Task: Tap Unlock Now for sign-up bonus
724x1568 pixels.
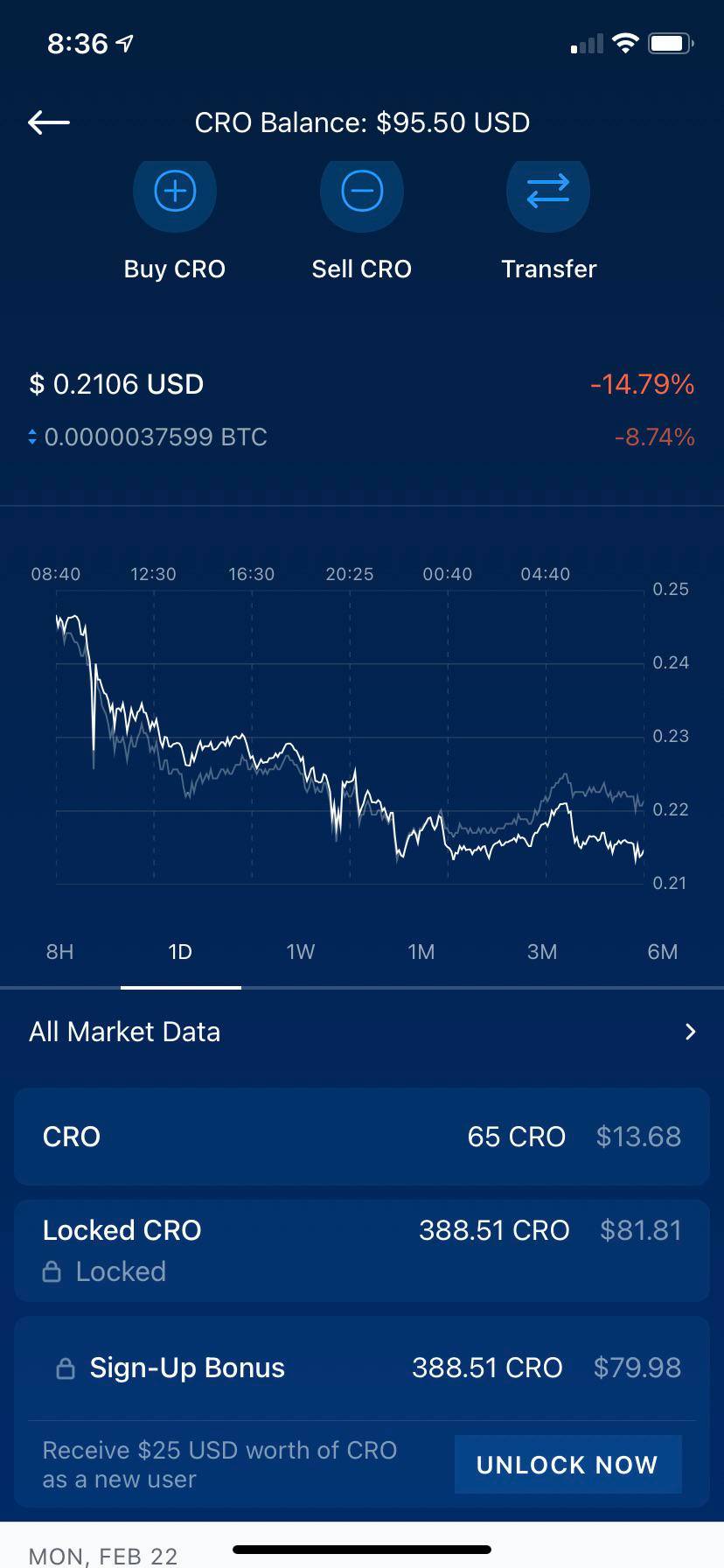Action: click(567, 1464)
